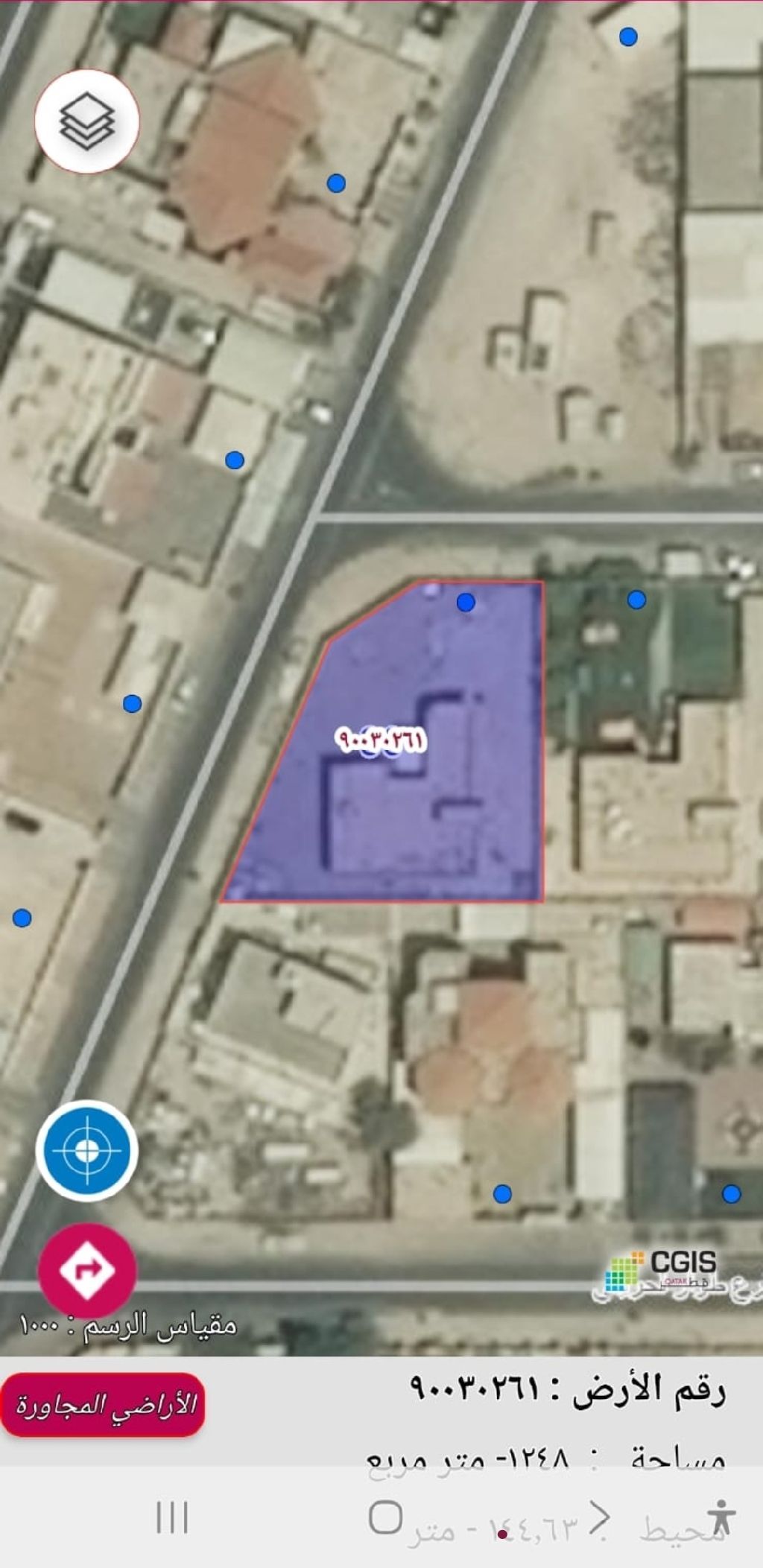Screen dimensions: 763x1568
Task: Get directions to the selected land
Action: tap(87, 1272)
